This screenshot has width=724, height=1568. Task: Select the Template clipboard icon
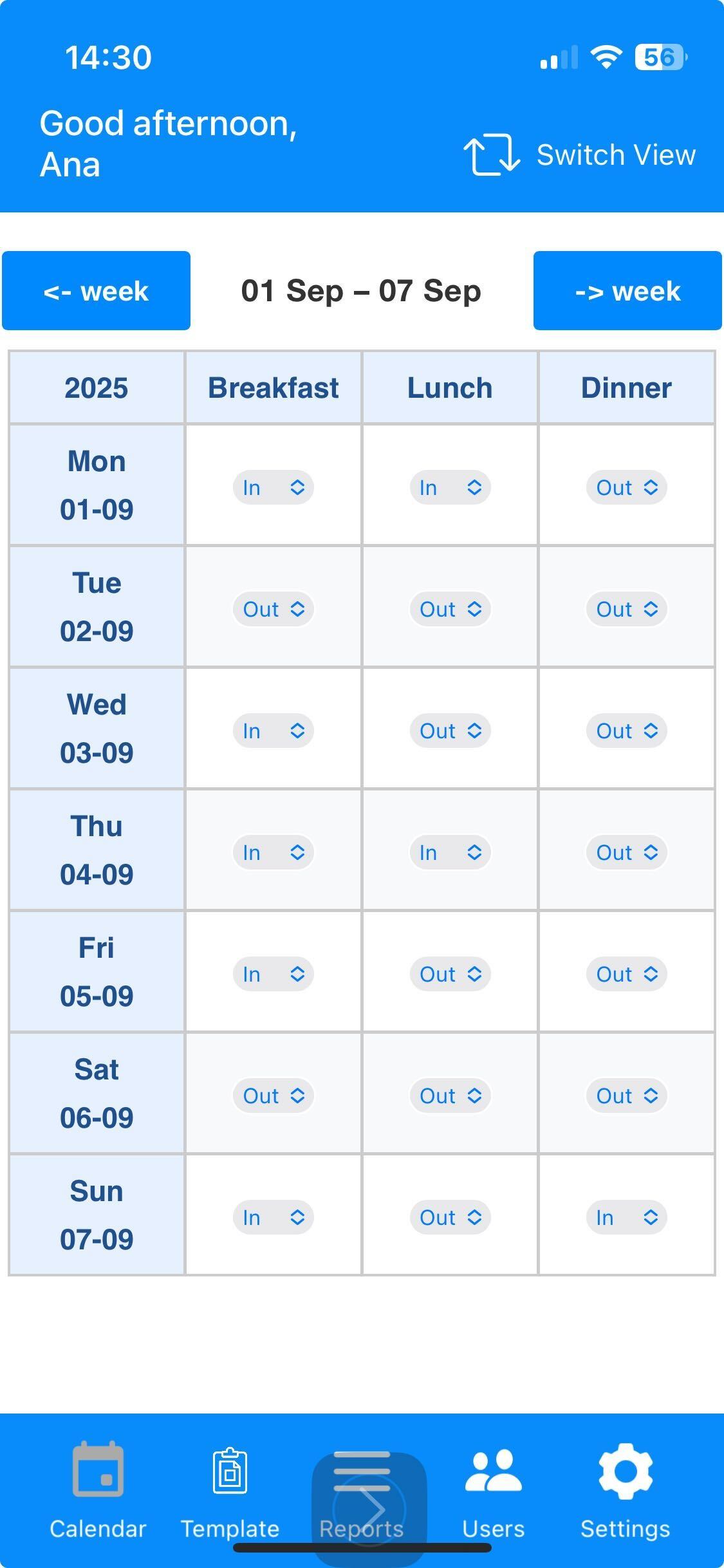(230, 1473)
